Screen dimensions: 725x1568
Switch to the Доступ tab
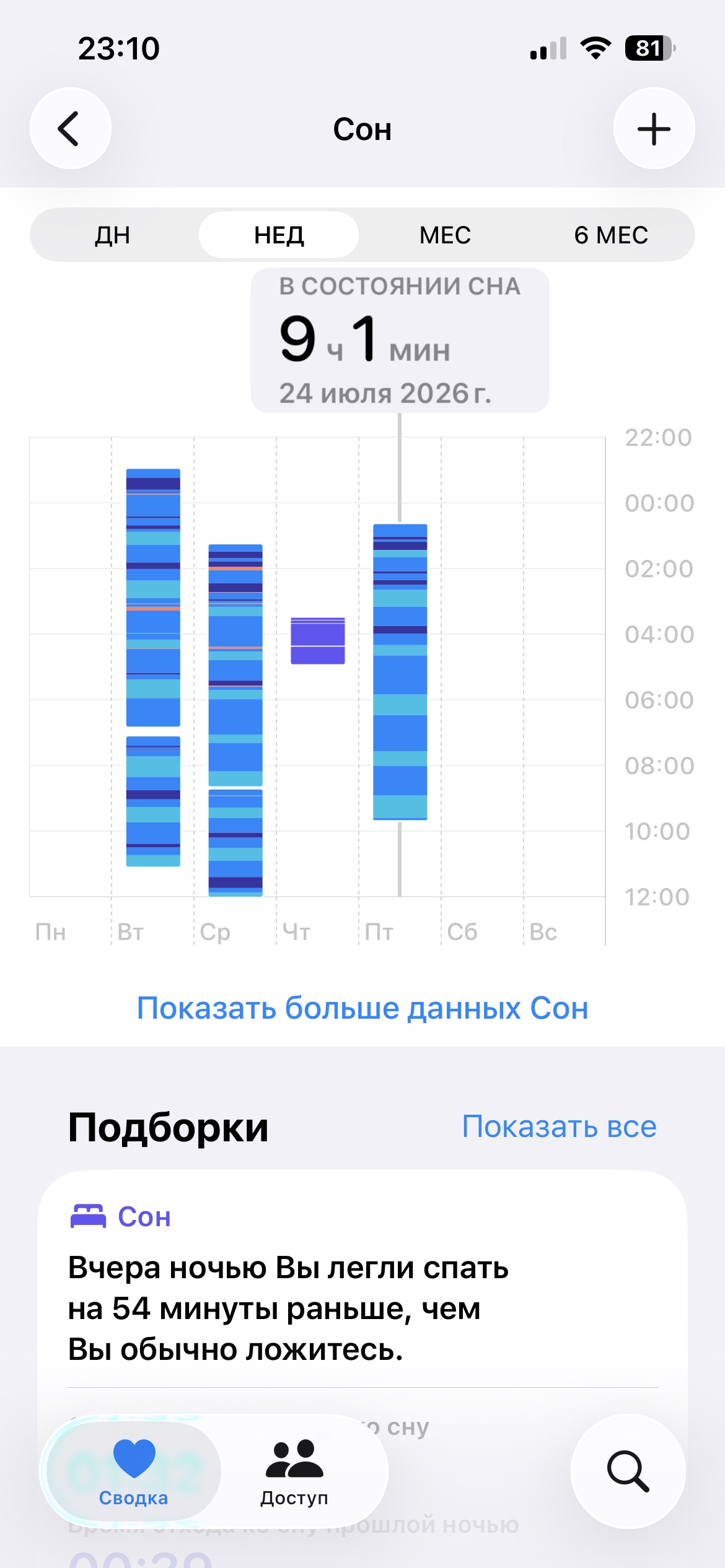pos(294,1471)
